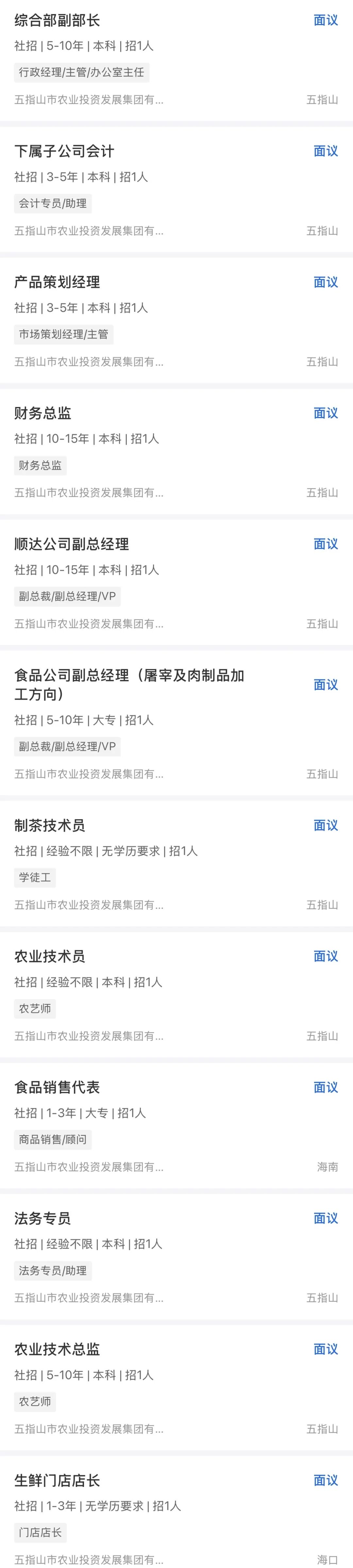Open the 财务总监 job posting

point(42,413)
